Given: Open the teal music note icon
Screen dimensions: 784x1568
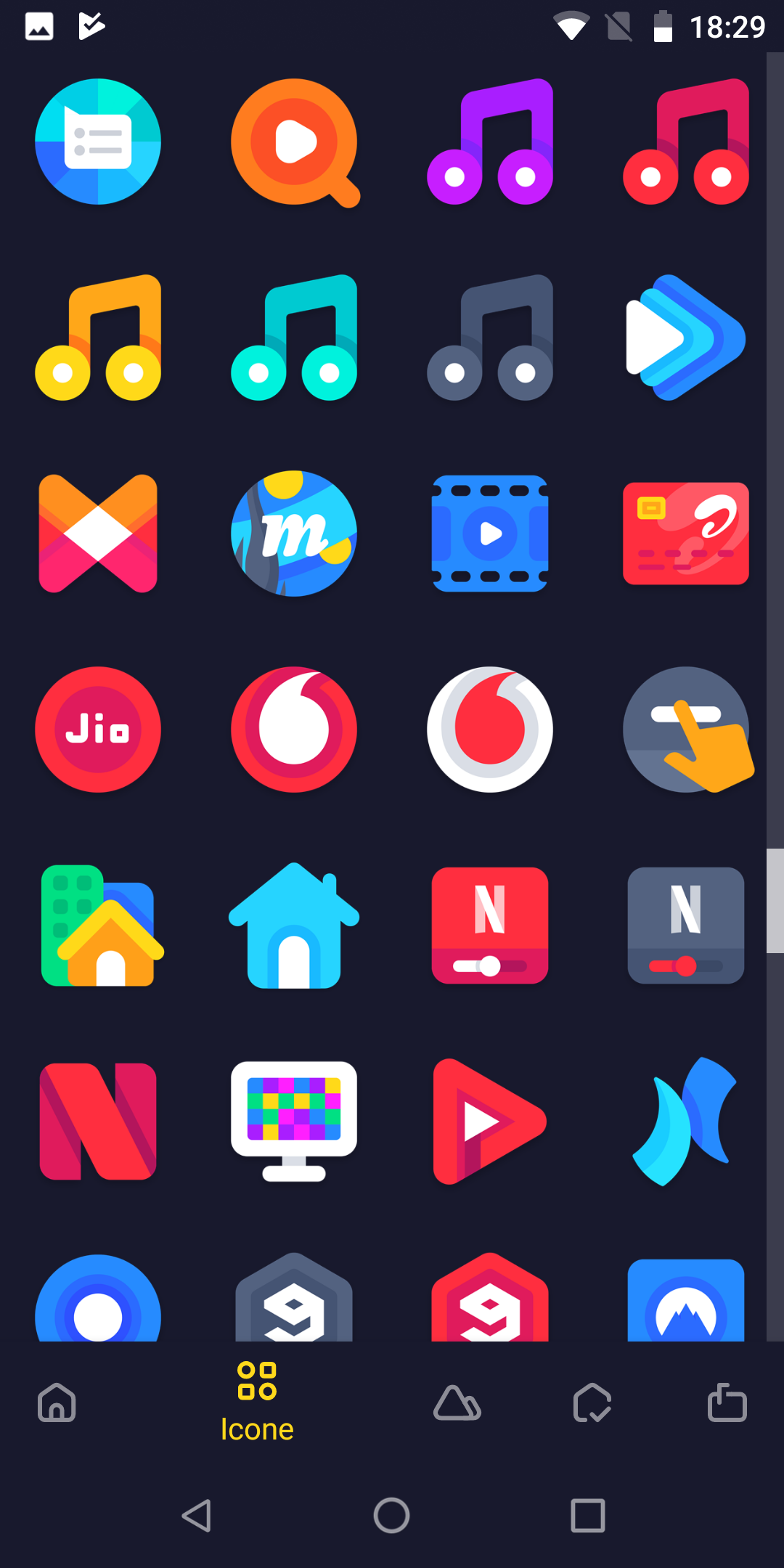Looking at the screenshot, I should coord(294,338).
